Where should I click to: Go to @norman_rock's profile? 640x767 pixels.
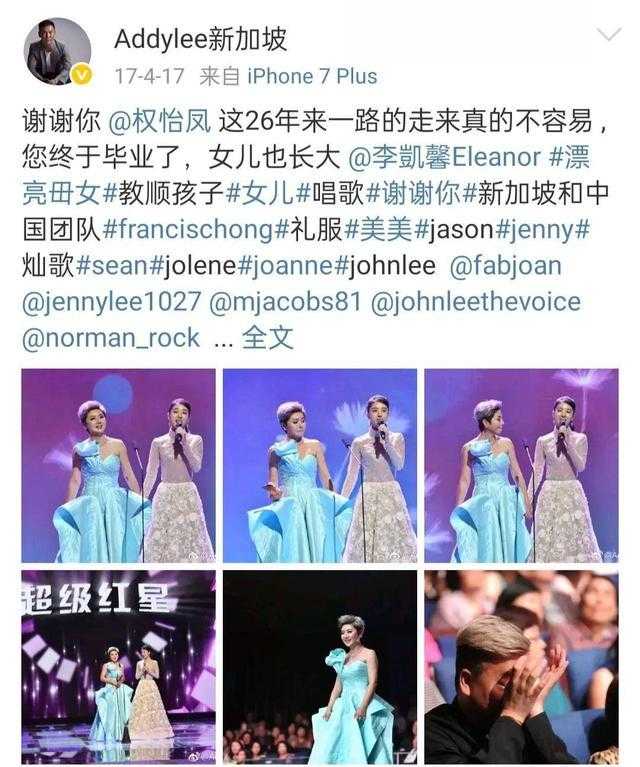tap(110, 337)
